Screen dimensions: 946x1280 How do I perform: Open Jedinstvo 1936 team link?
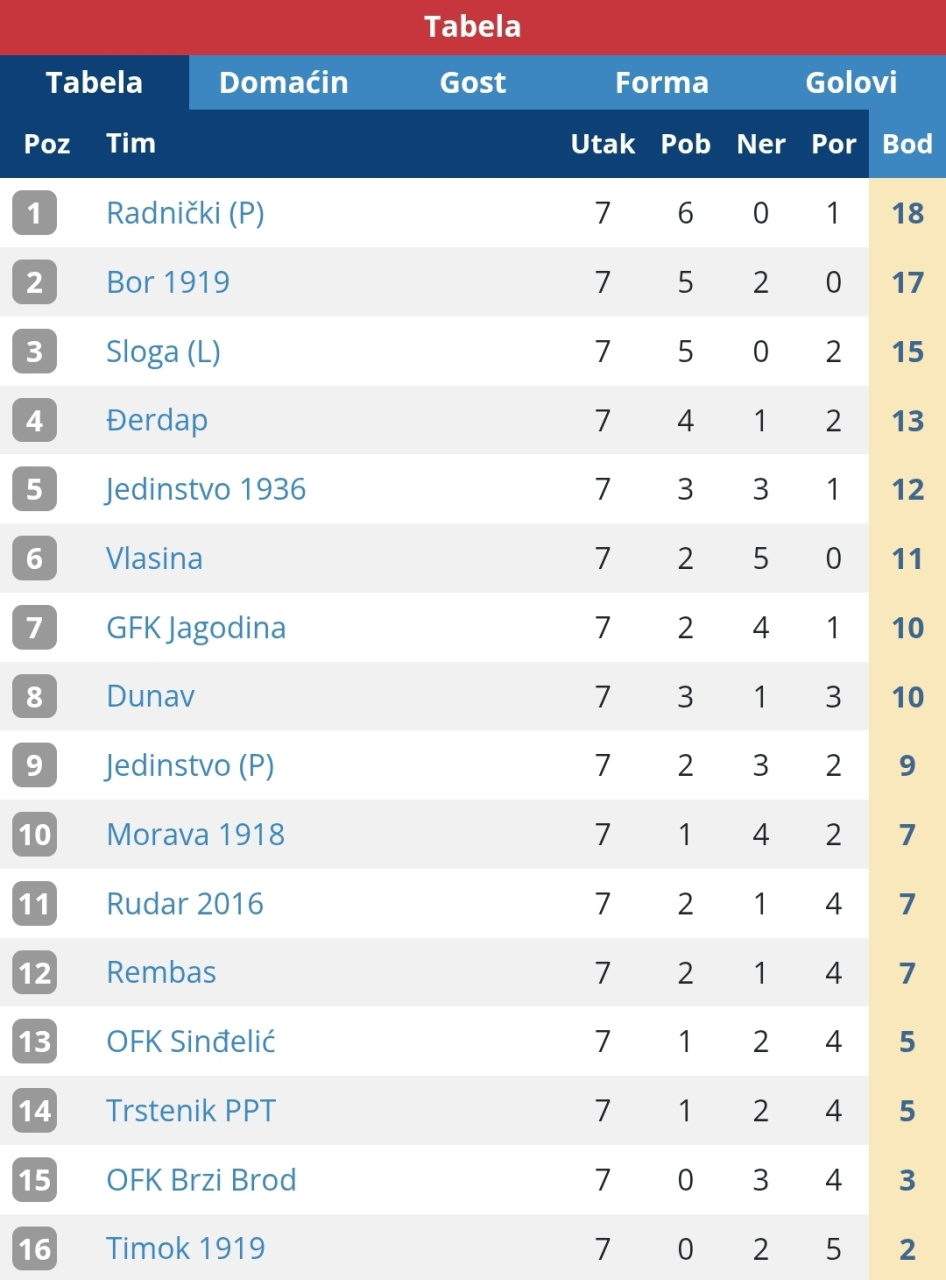206,489
